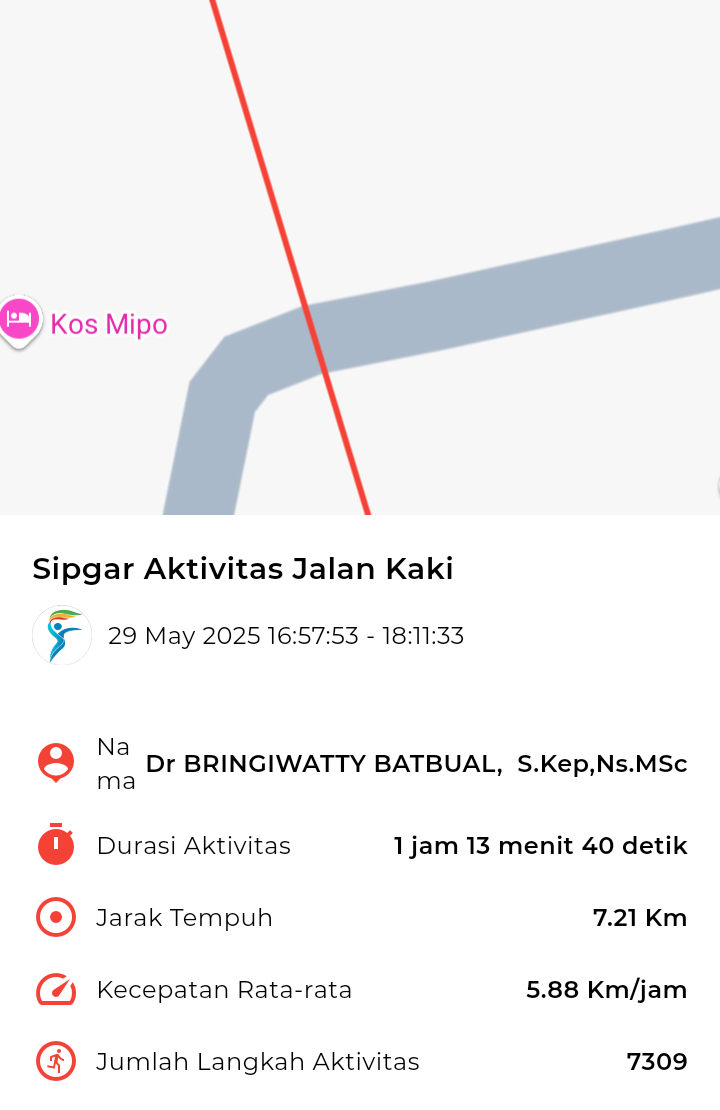
Task: Tap the circular activity badge above the date
Action: 61,634
